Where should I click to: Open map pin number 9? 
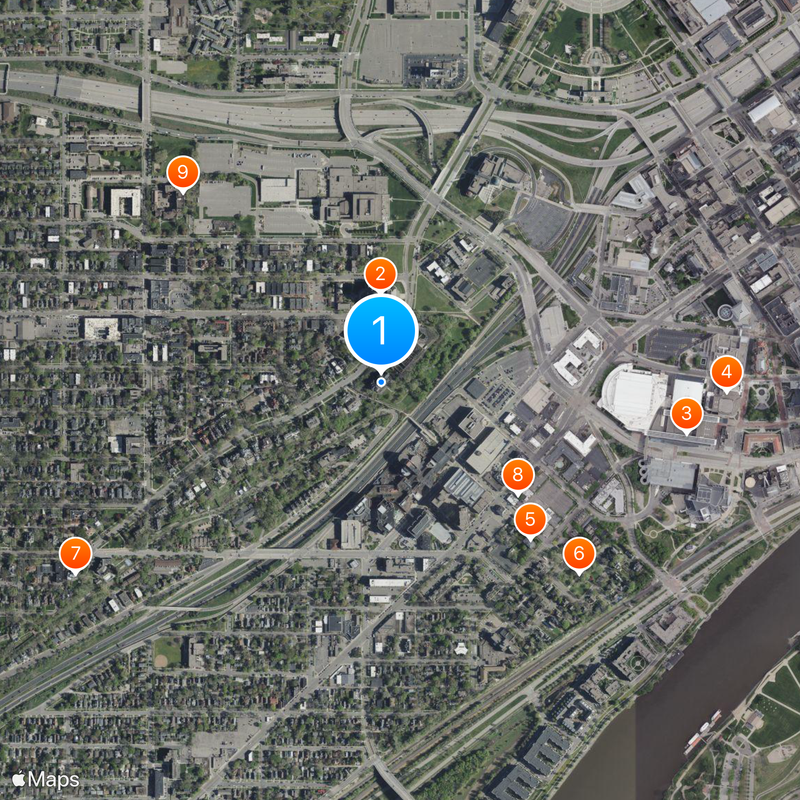[181, 173]
